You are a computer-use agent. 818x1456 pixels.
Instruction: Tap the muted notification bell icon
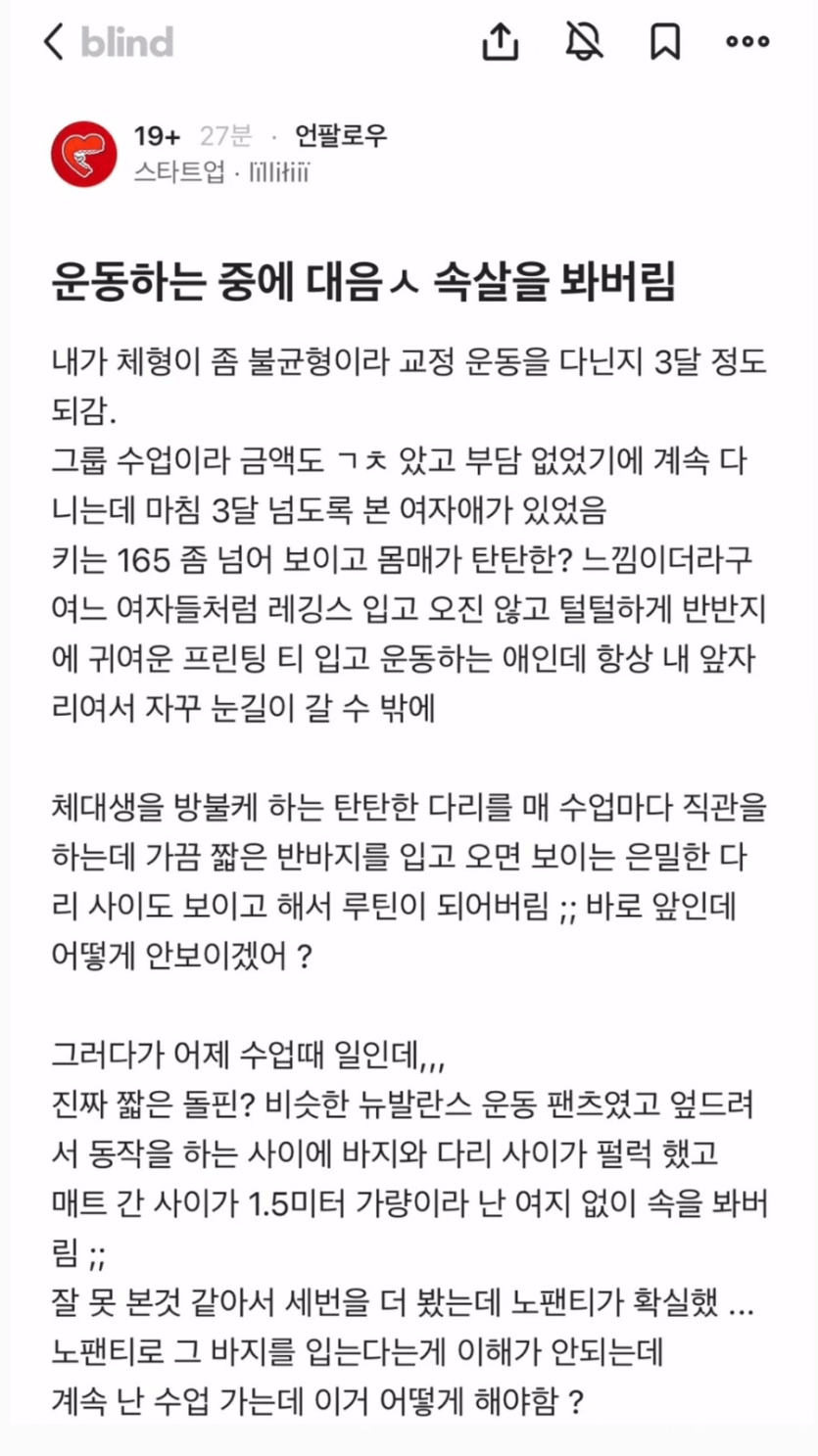click(584, 41)
